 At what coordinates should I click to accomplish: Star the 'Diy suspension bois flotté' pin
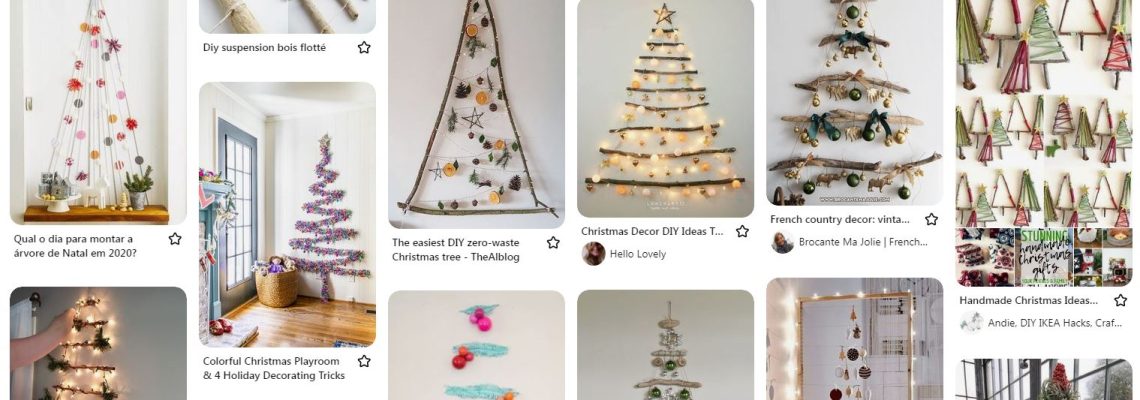[364, 47]
